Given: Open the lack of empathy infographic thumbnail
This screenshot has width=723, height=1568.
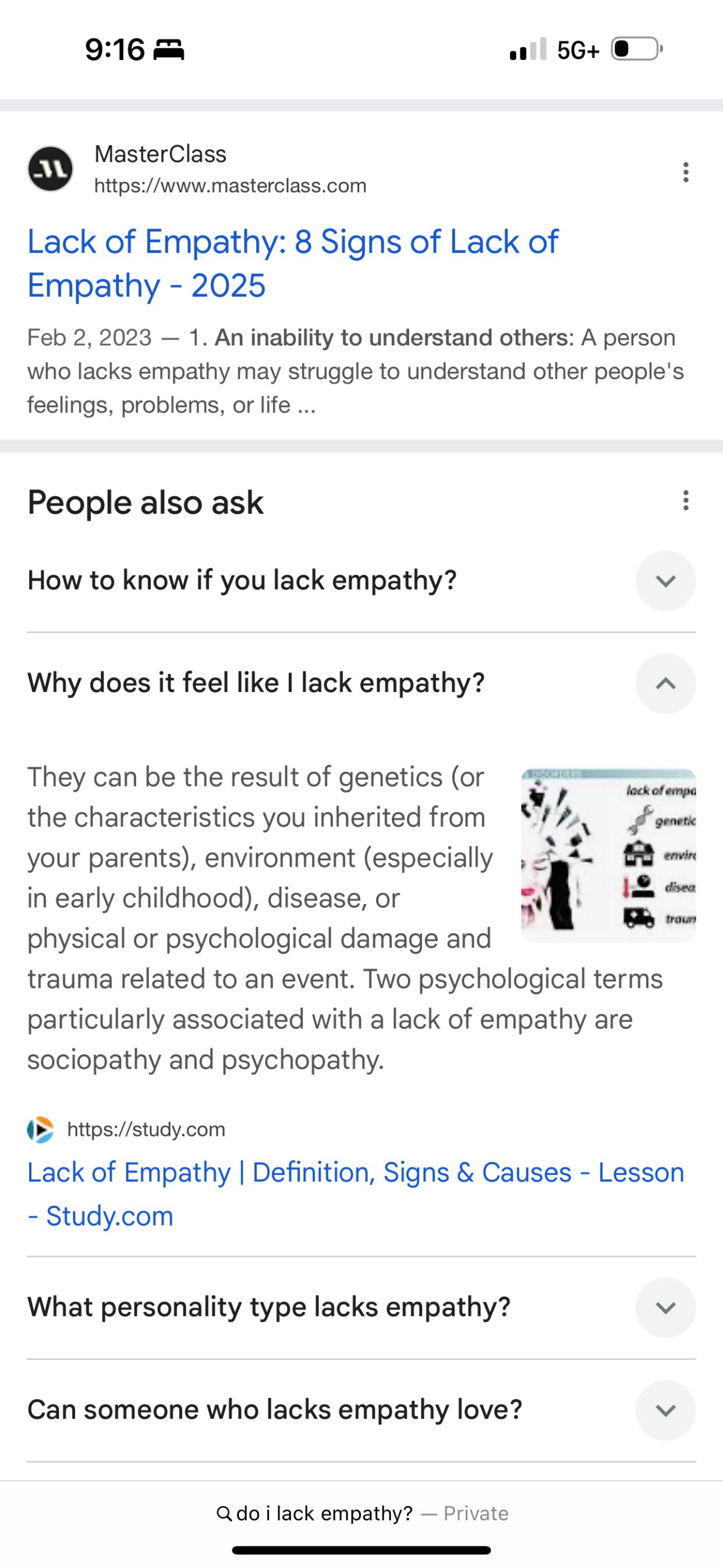Looking at the screenshot, I should coord(608,855).
